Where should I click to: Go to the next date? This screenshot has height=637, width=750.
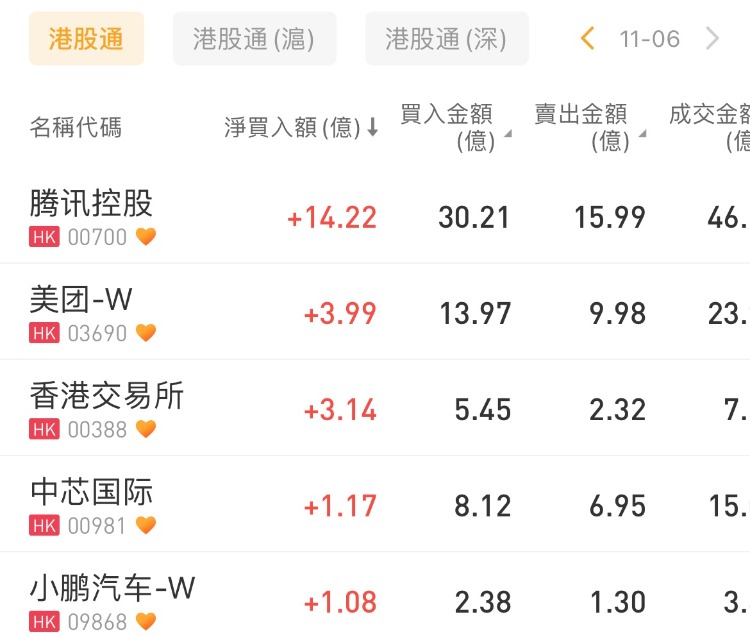click(x=713, y=39)
